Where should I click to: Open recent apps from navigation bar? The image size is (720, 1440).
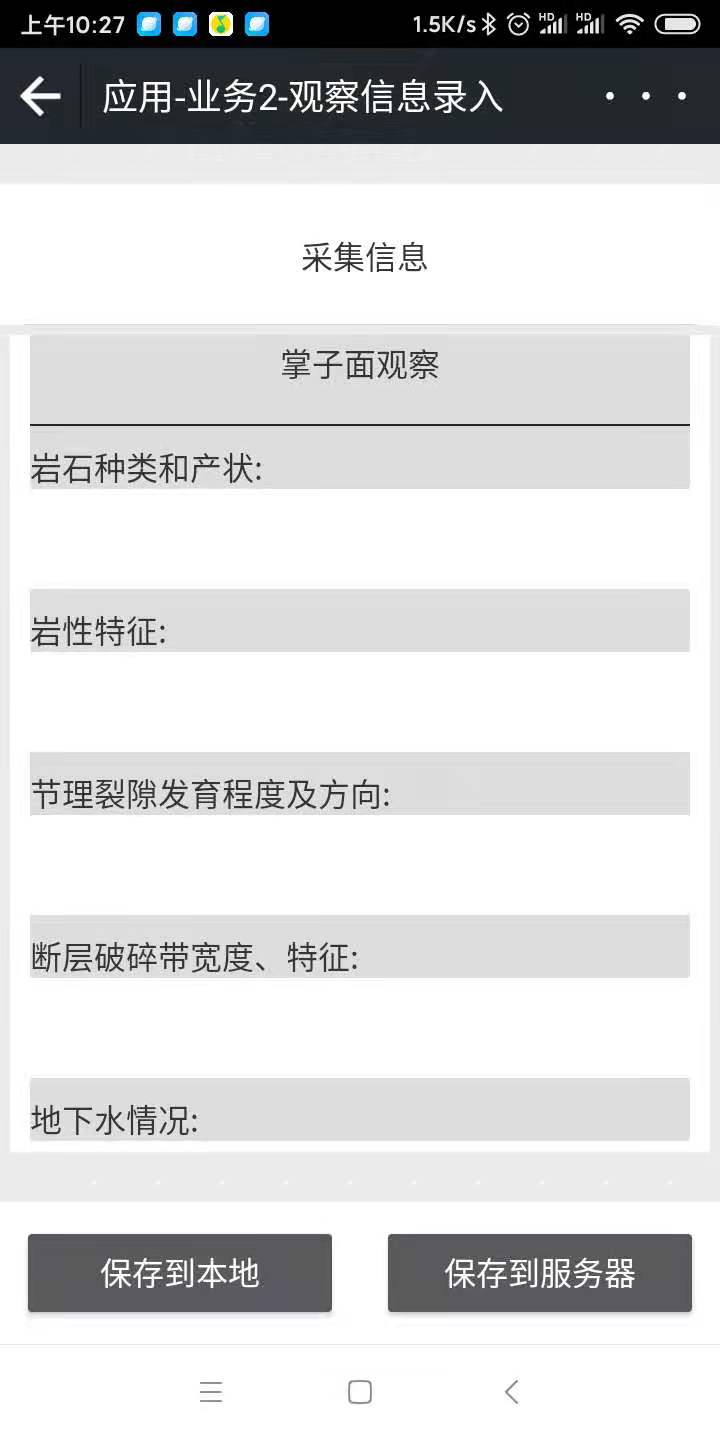(211, 1392)
